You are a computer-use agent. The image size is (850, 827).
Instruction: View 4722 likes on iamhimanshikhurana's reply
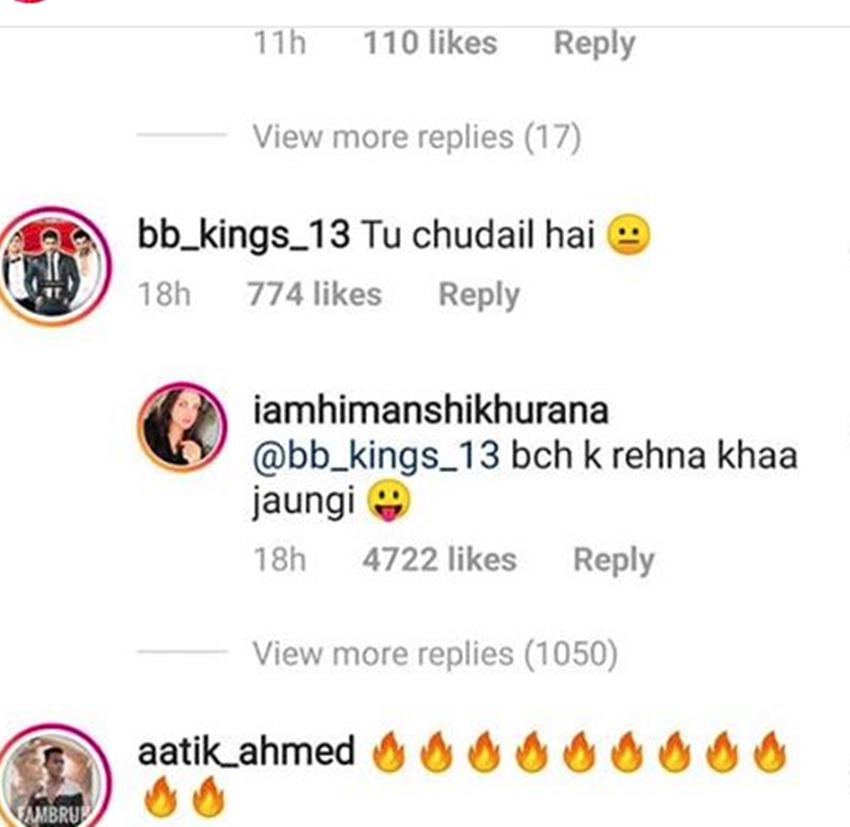click(439, 560)
